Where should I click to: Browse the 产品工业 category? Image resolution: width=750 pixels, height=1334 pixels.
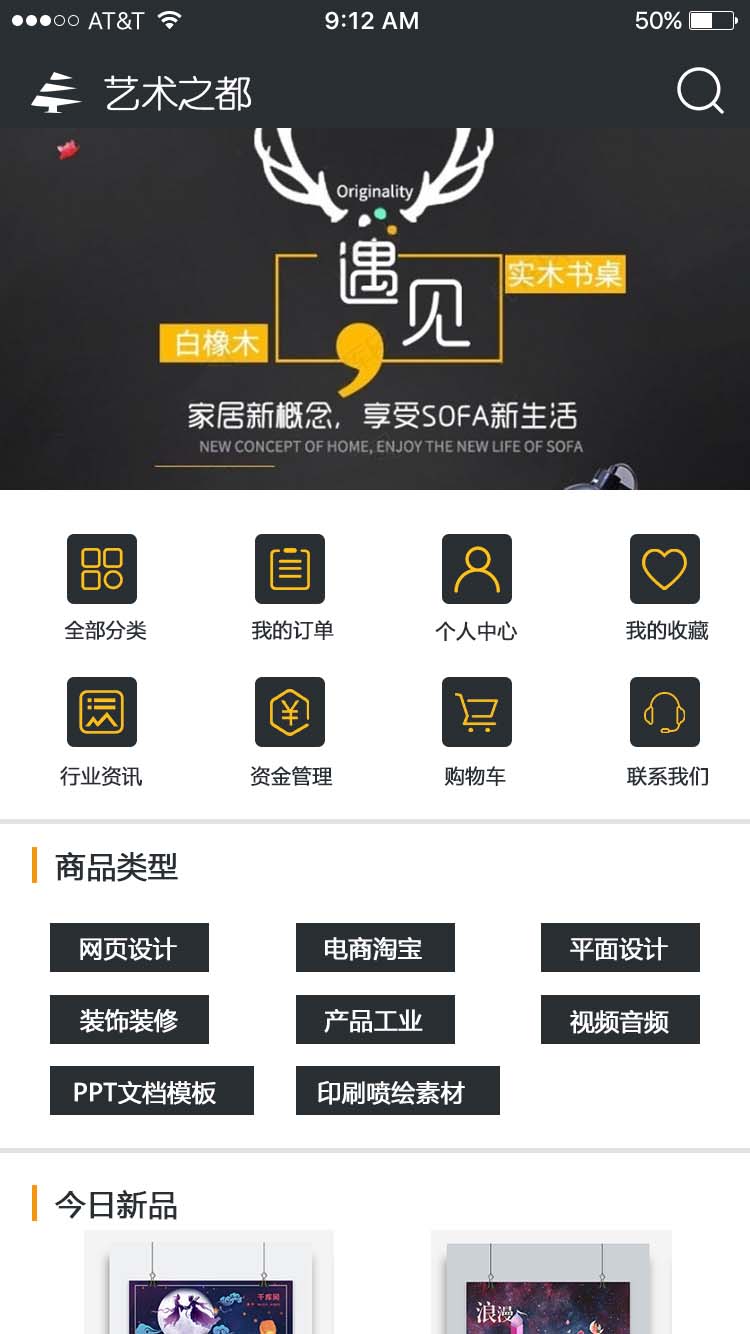375,1020
